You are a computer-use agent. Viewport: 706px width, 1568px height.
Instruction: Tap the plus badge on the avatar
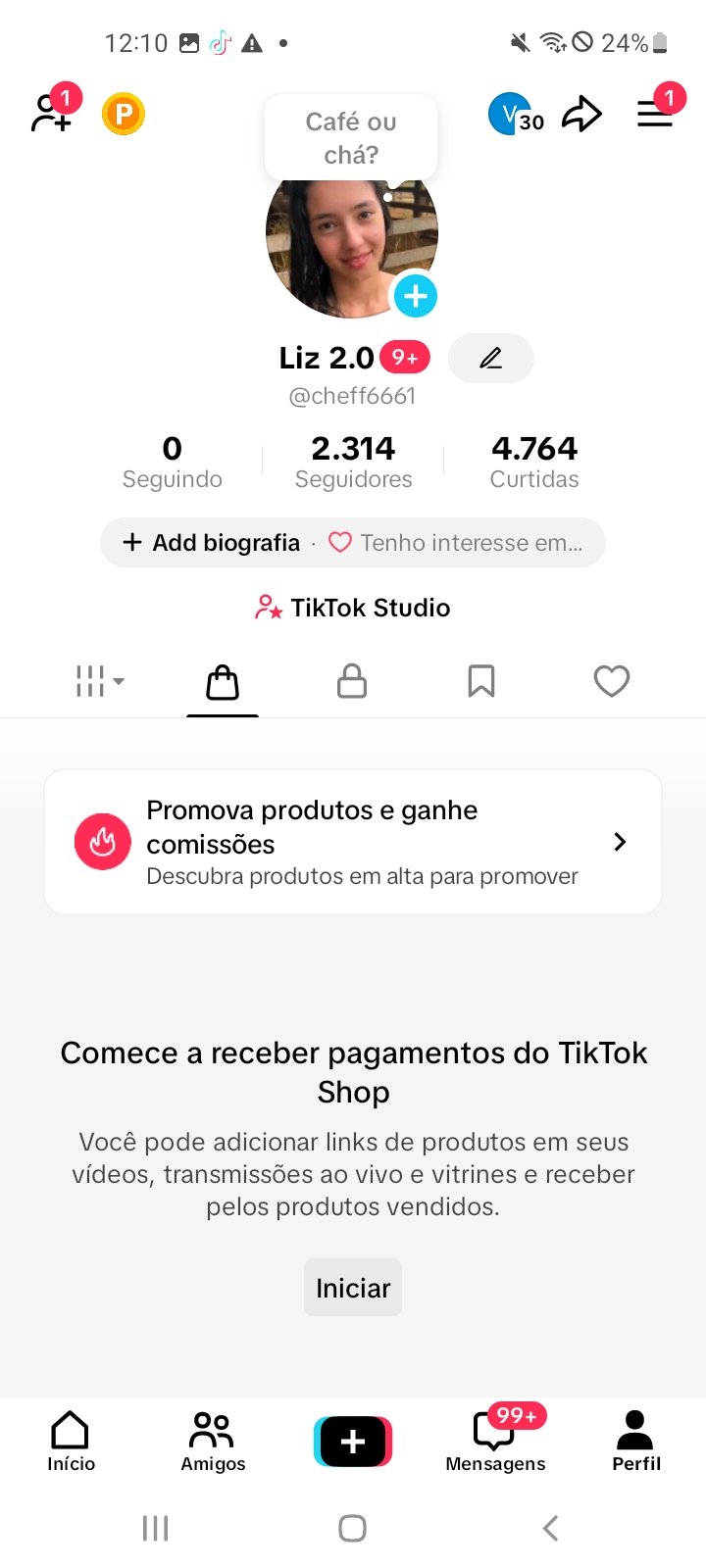[416, 295]
